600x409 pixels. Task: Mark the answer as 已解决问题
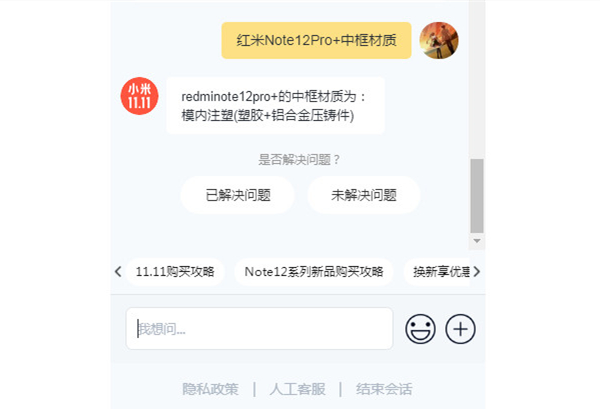[x=237, y=195]
